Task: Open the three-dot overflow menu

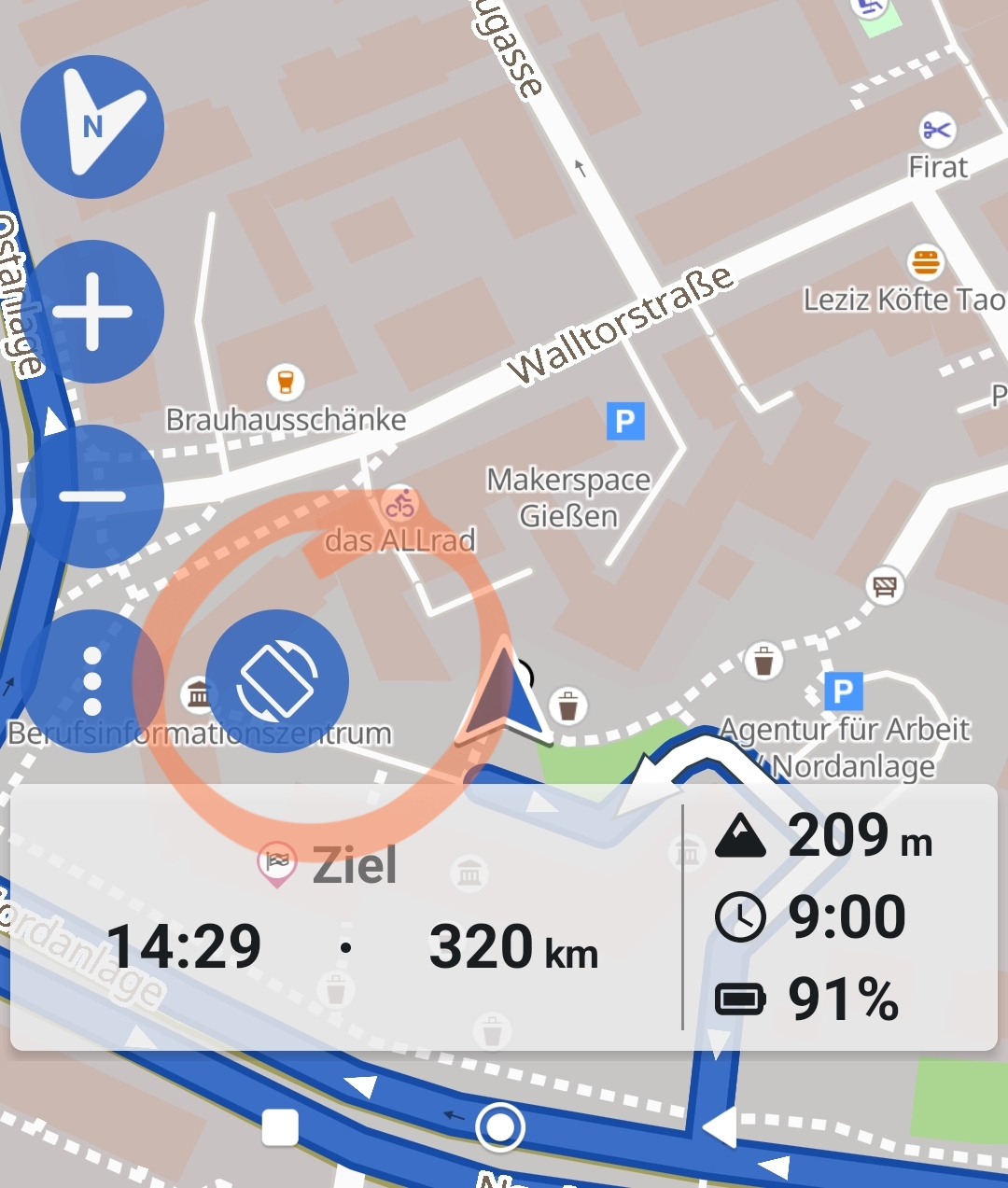Action: [91, 681]
